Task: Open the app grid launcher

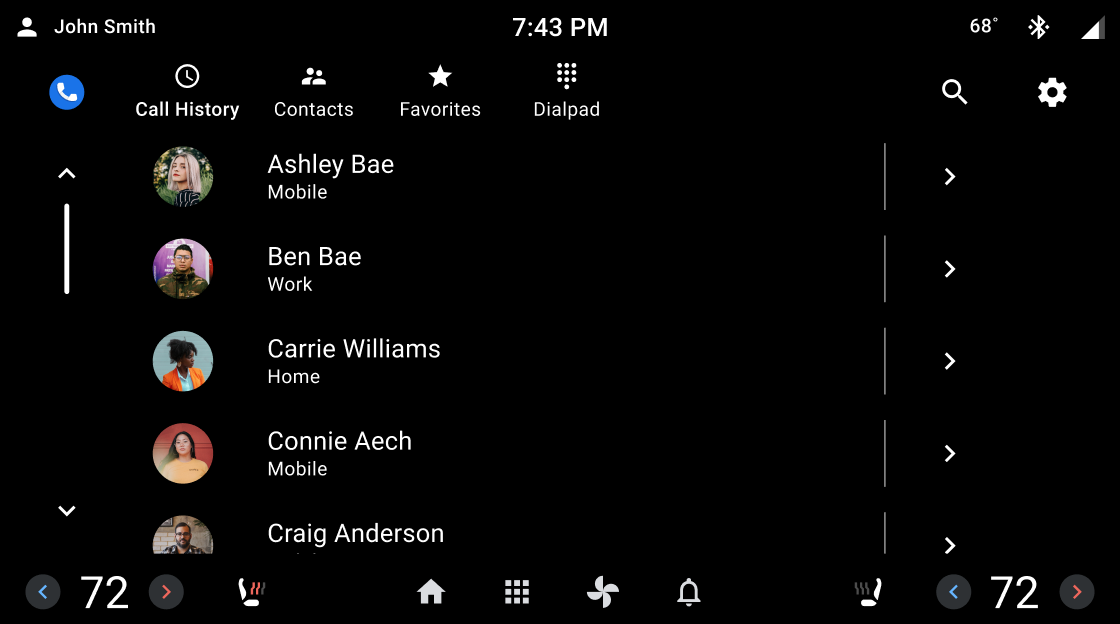Action: coord(516,592)
